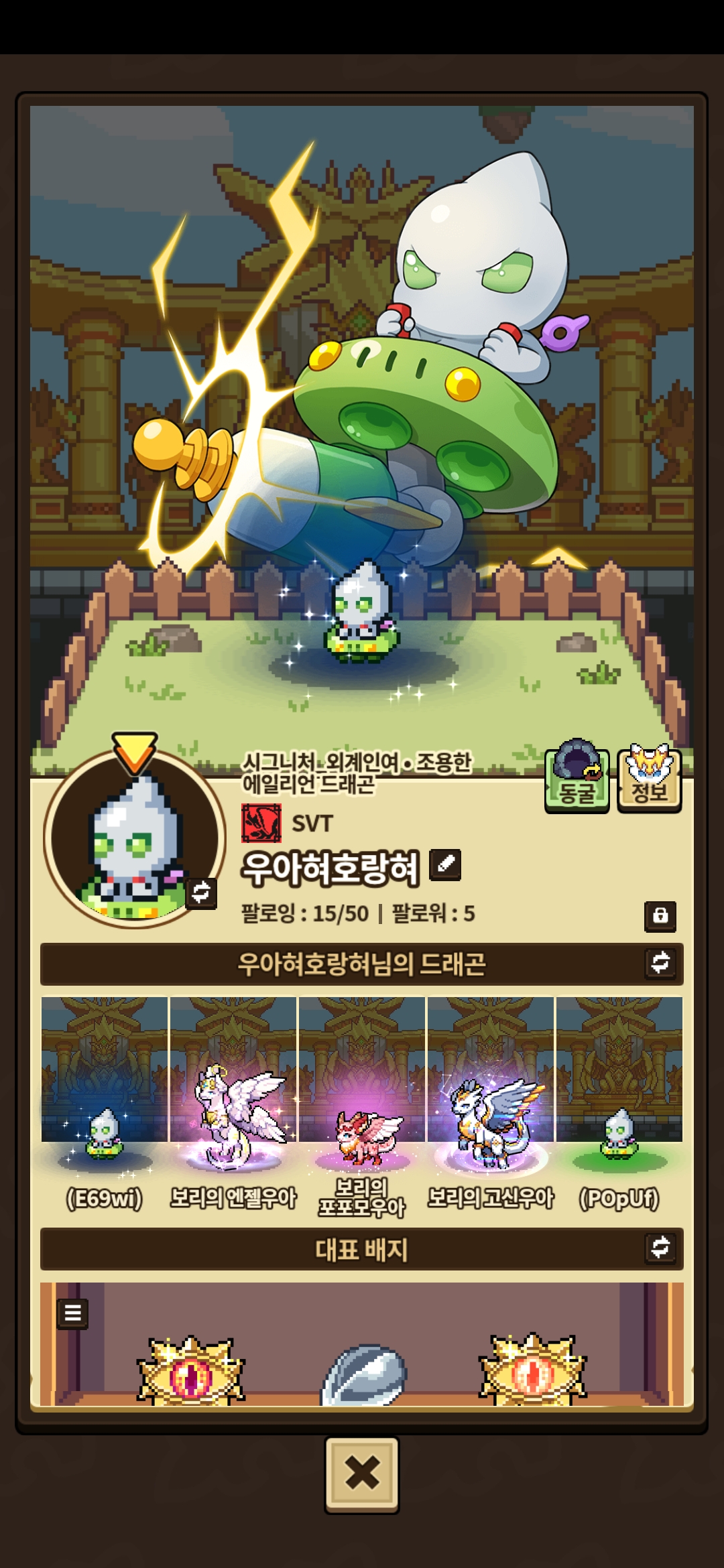724x1568 pixels.
Task: Close the profile window
Action: 362,1474
